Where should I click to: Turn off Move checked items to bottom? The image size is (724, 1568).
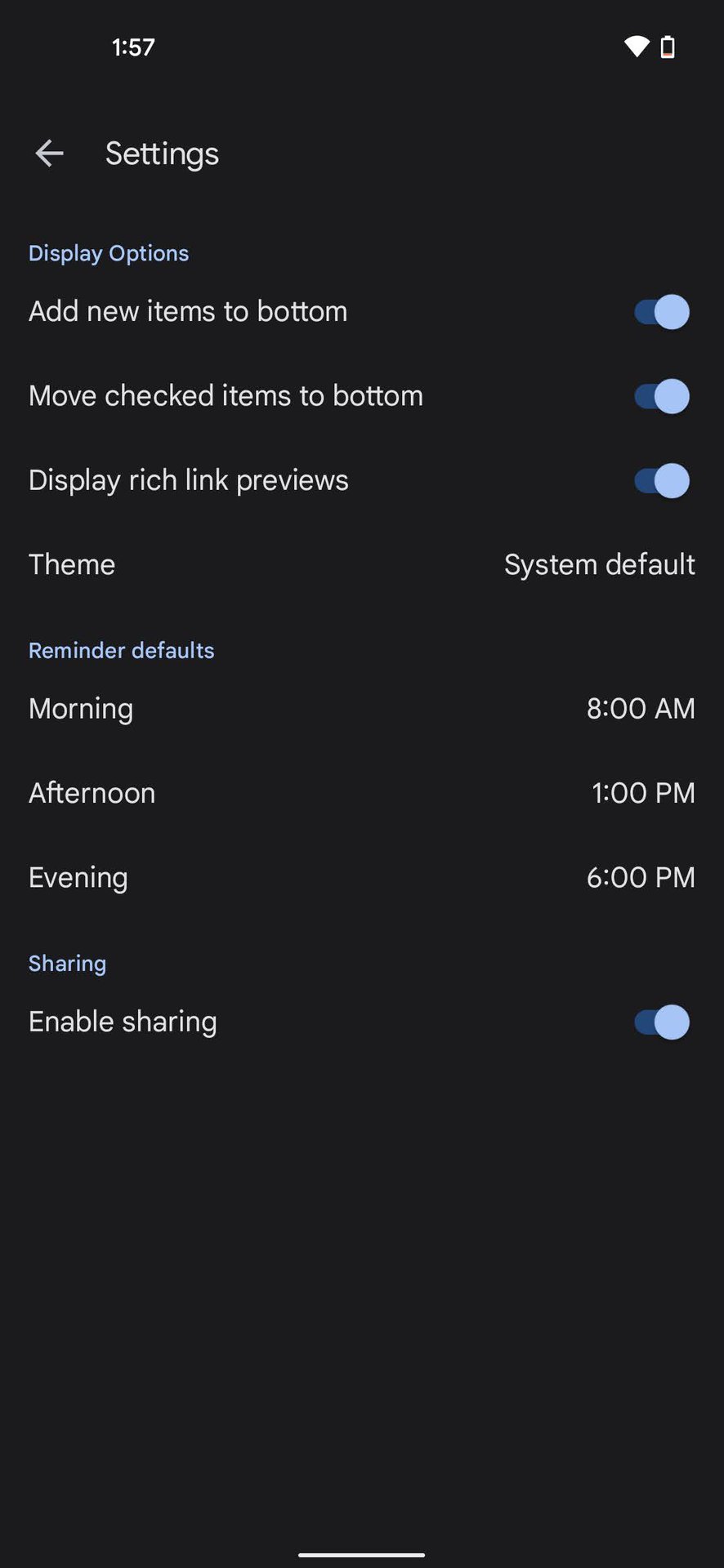pyautogui.click(x=661, y=397)
